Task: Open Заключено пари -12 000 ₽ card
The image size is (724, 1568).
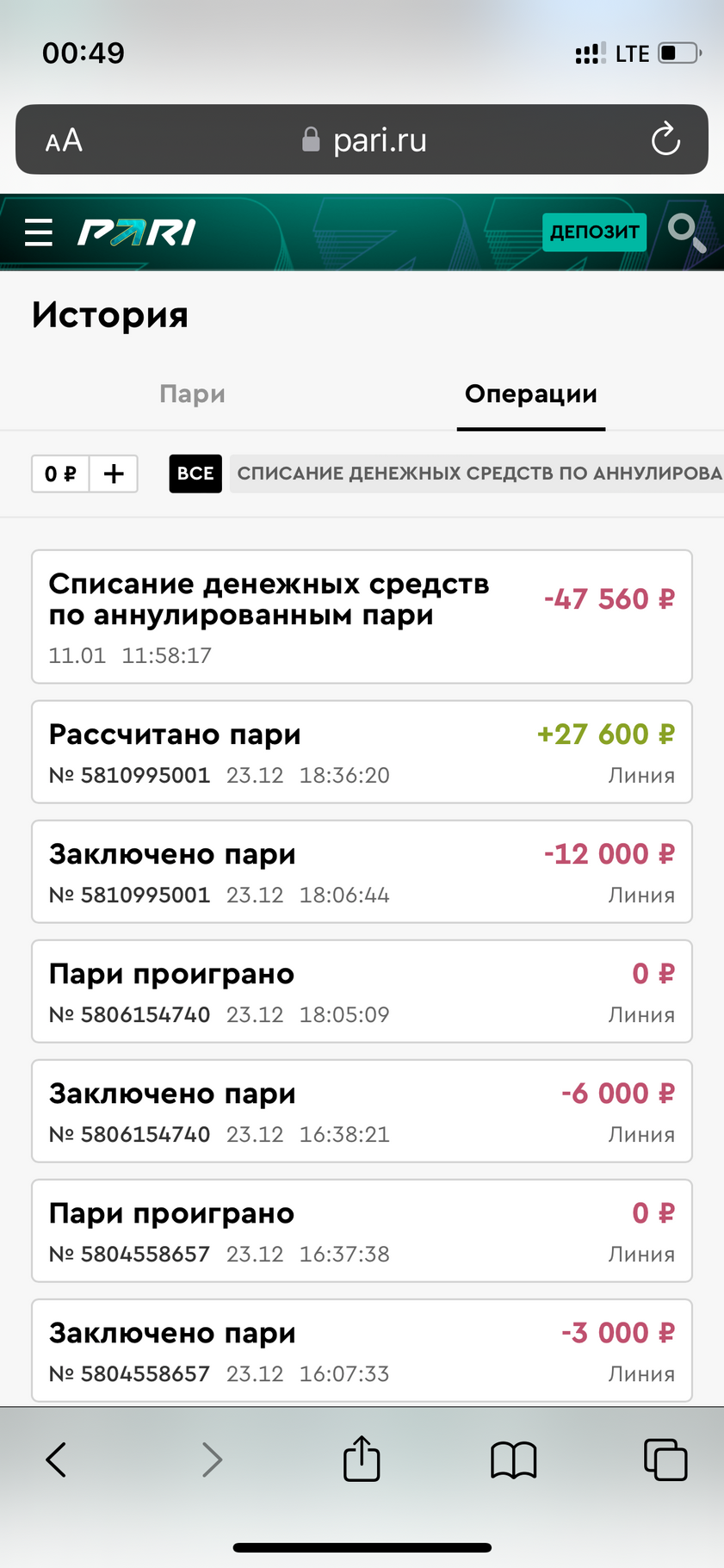Action: point(362,871)
